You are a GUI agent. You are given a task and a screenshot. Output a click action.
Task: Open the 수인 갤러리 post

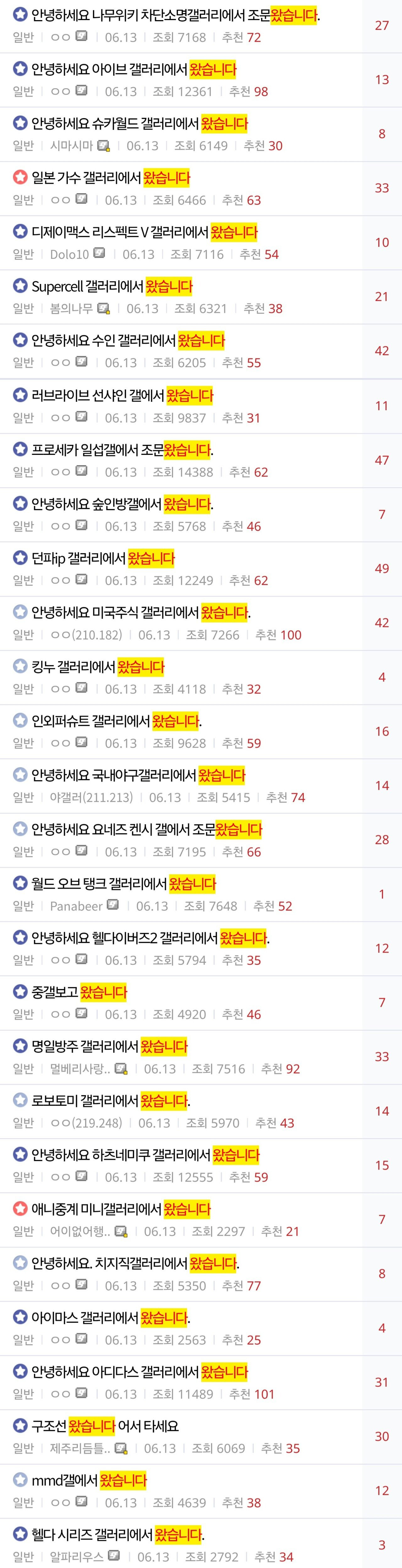tap(128, 340)
